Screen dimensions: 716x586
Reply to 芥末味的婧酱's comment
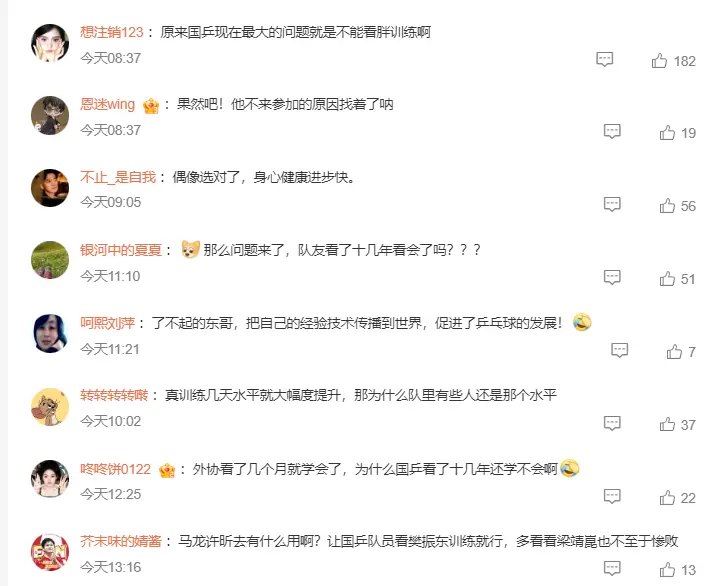612,569
